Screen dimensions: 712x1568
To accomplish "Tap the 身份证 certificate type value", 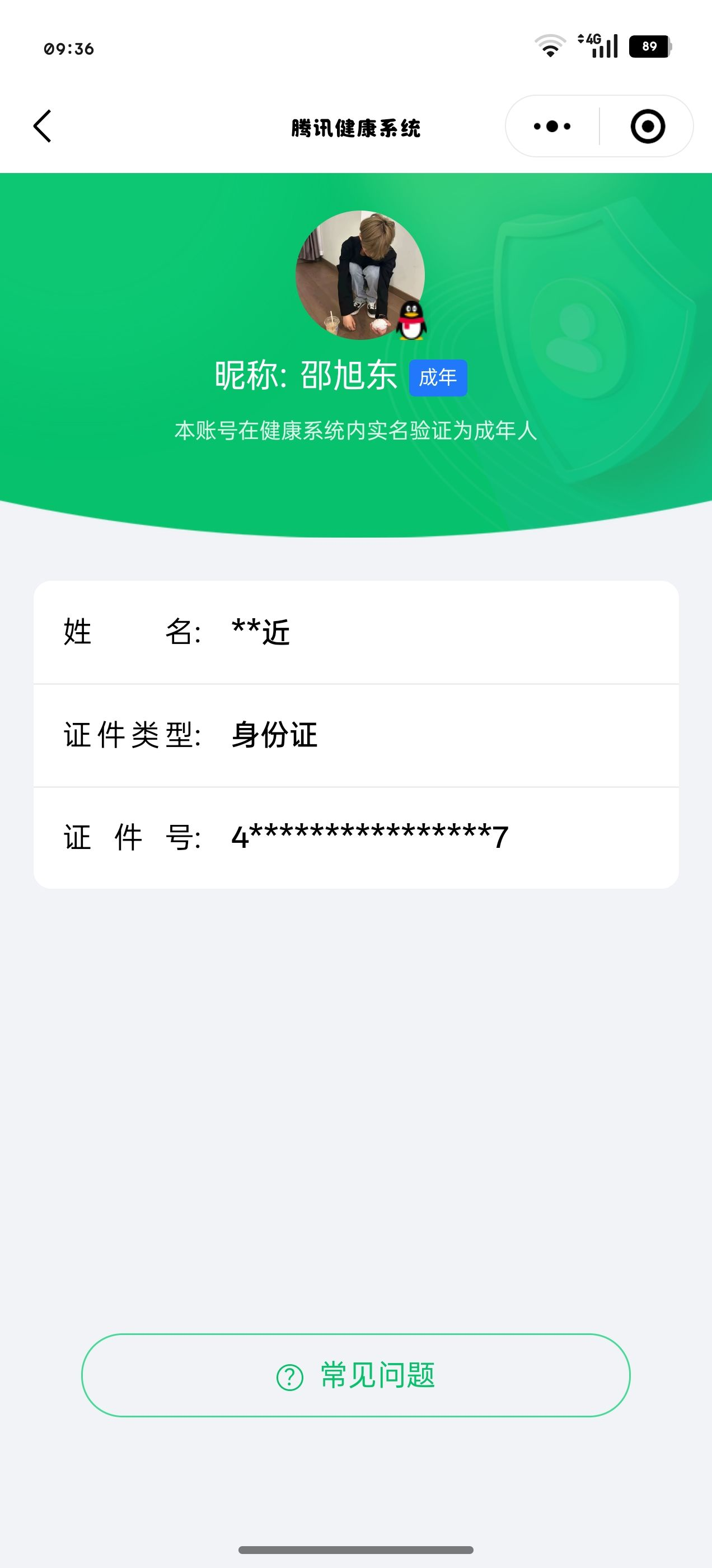I will (273, 735).
